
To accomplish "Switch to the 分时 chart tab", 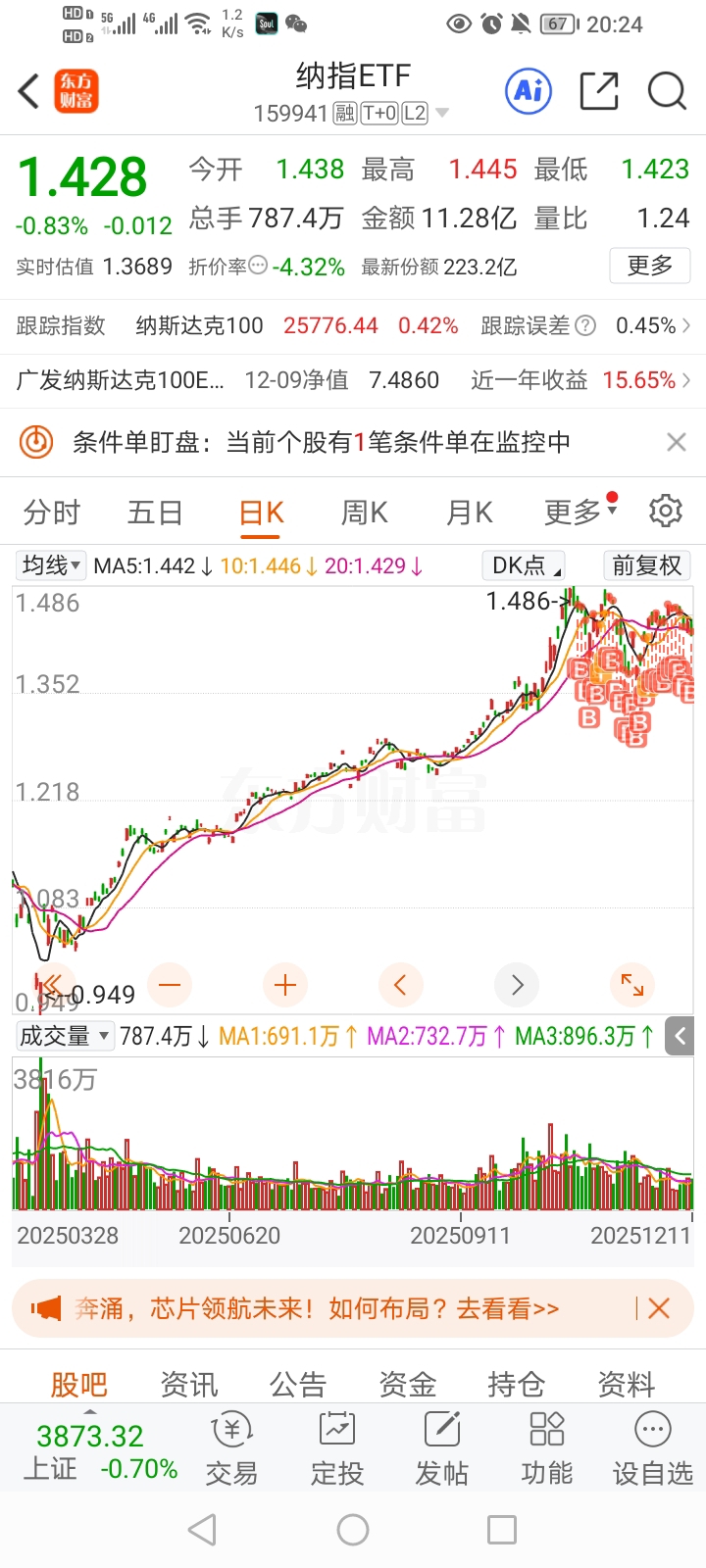I will 51,513.
